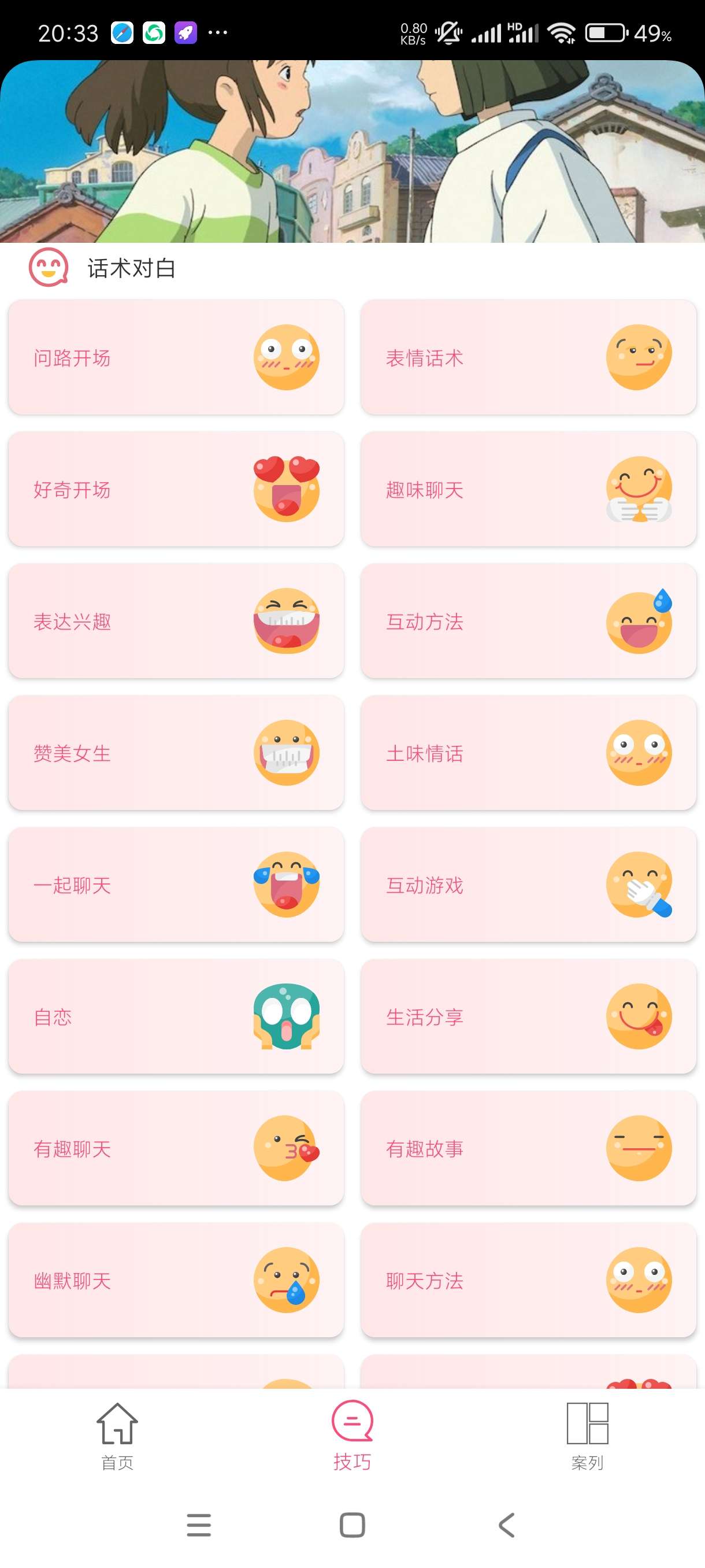
Task: Tap the 表达兴趣 card
Action: (176, 621)
